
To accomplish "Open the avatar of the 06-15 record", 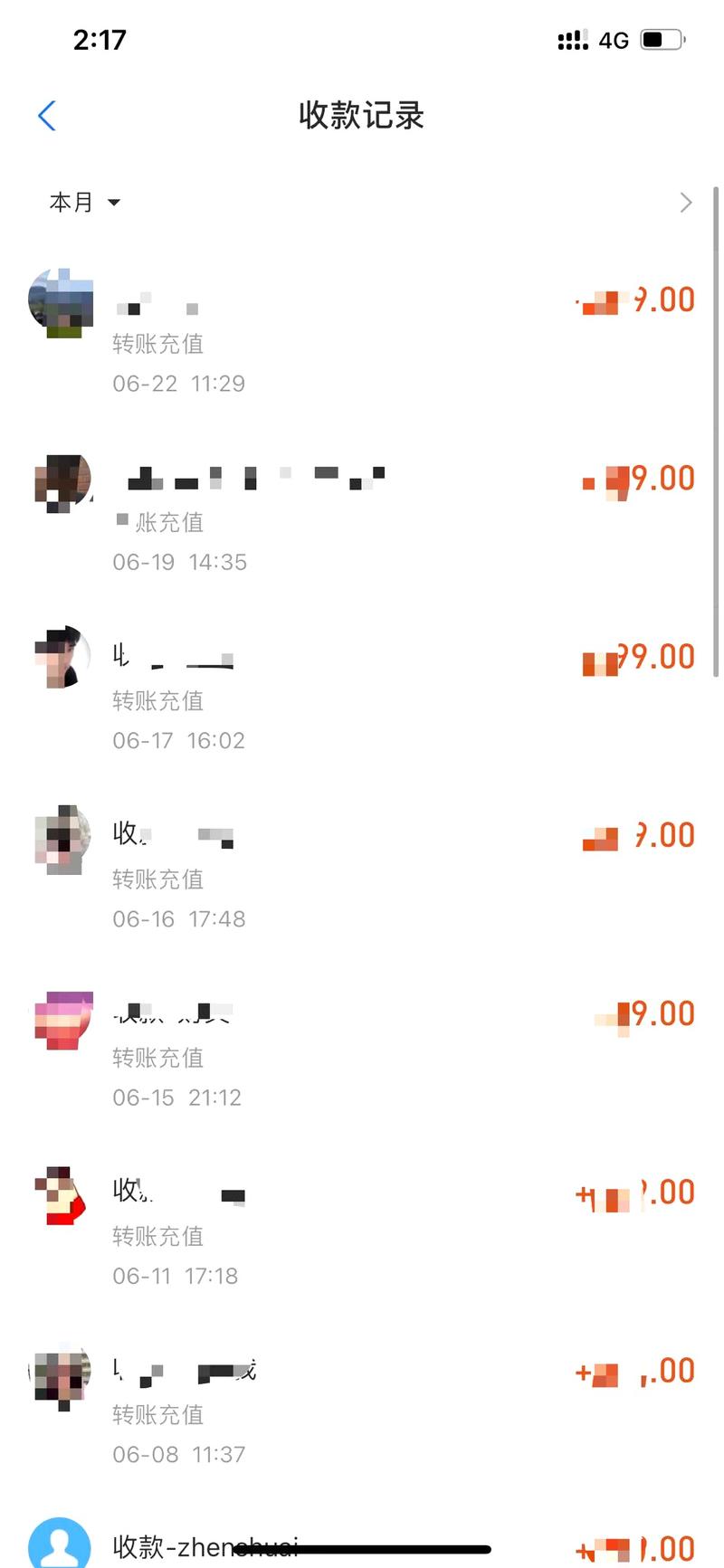I will click(x=61, y=1021).
